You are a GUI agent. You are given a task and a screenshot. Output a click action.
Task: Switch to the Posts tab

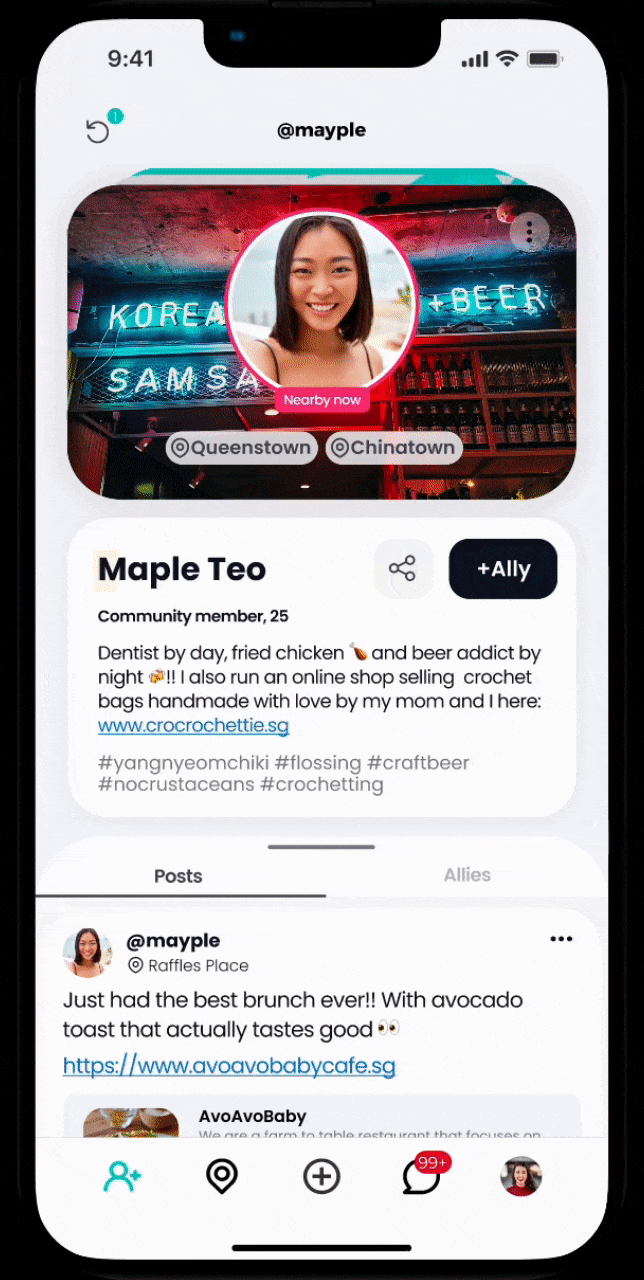[178, 876]
